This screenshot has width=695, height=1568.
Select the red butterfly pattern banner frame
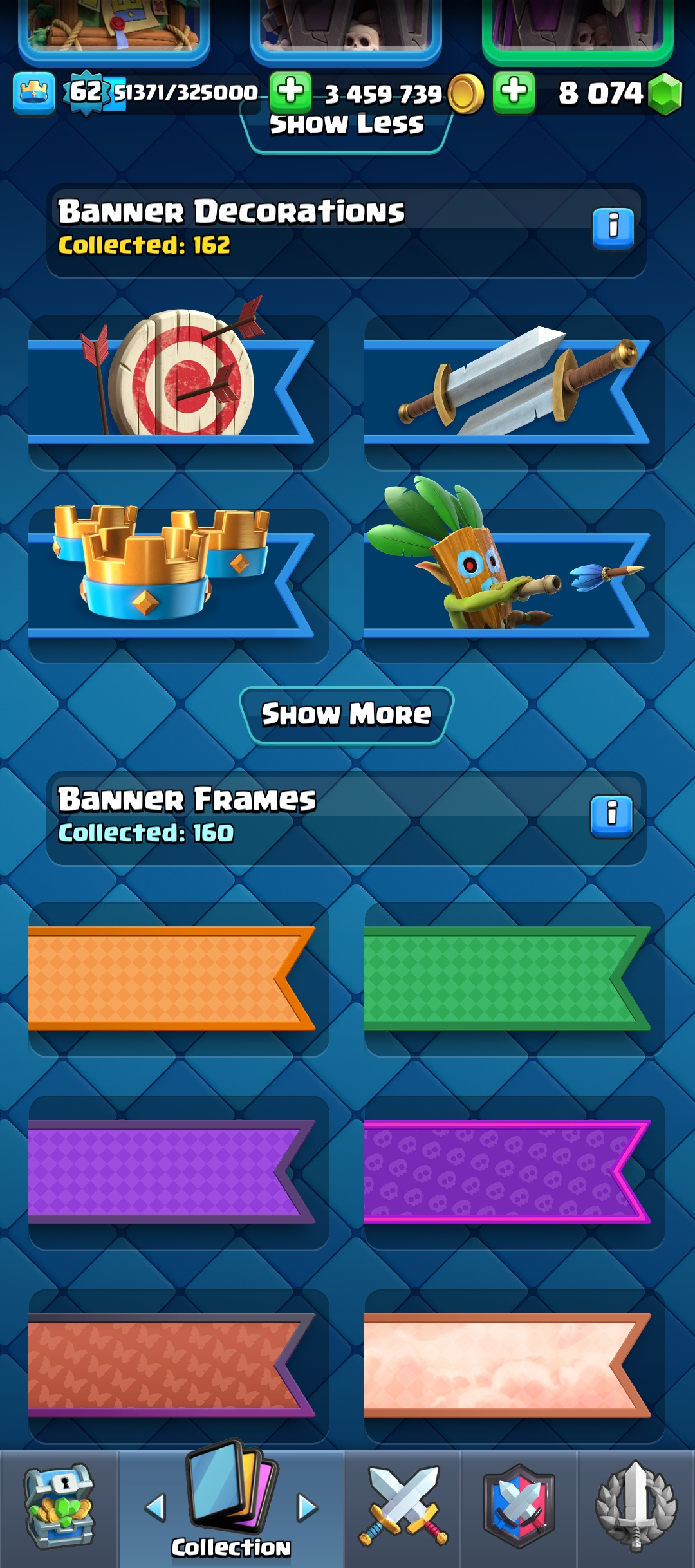(x=178, y=1365)
